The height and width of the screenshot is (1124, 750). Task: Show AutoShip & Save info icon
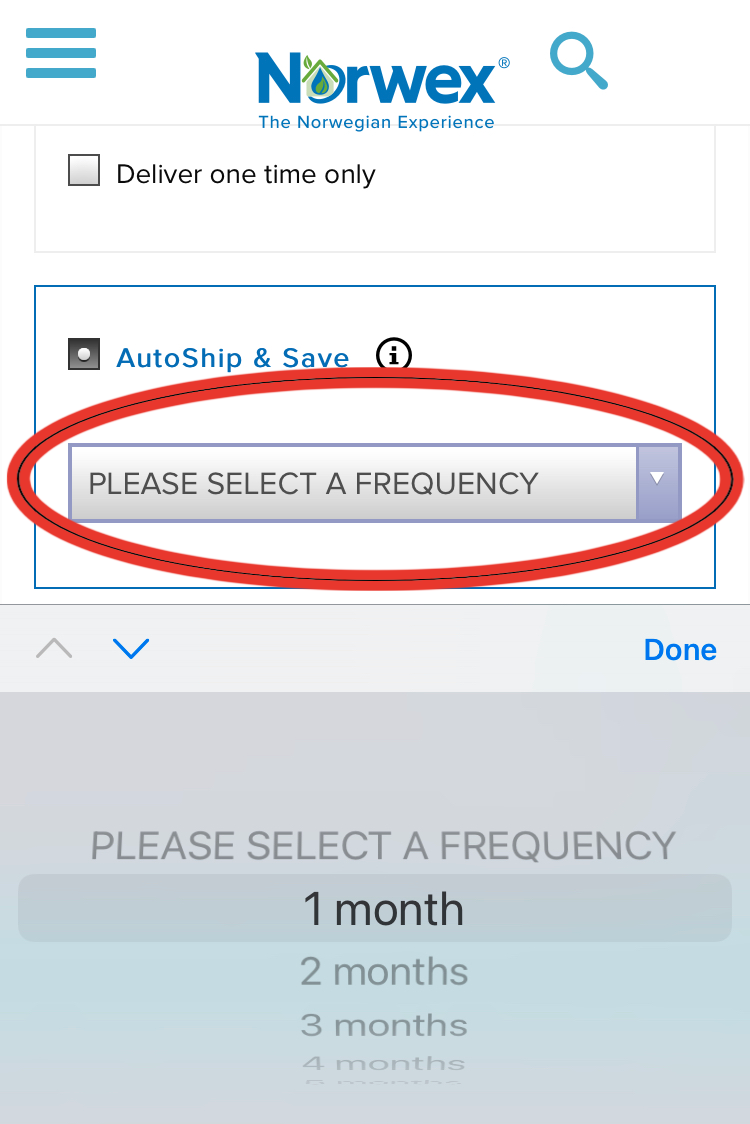(394, 354)
